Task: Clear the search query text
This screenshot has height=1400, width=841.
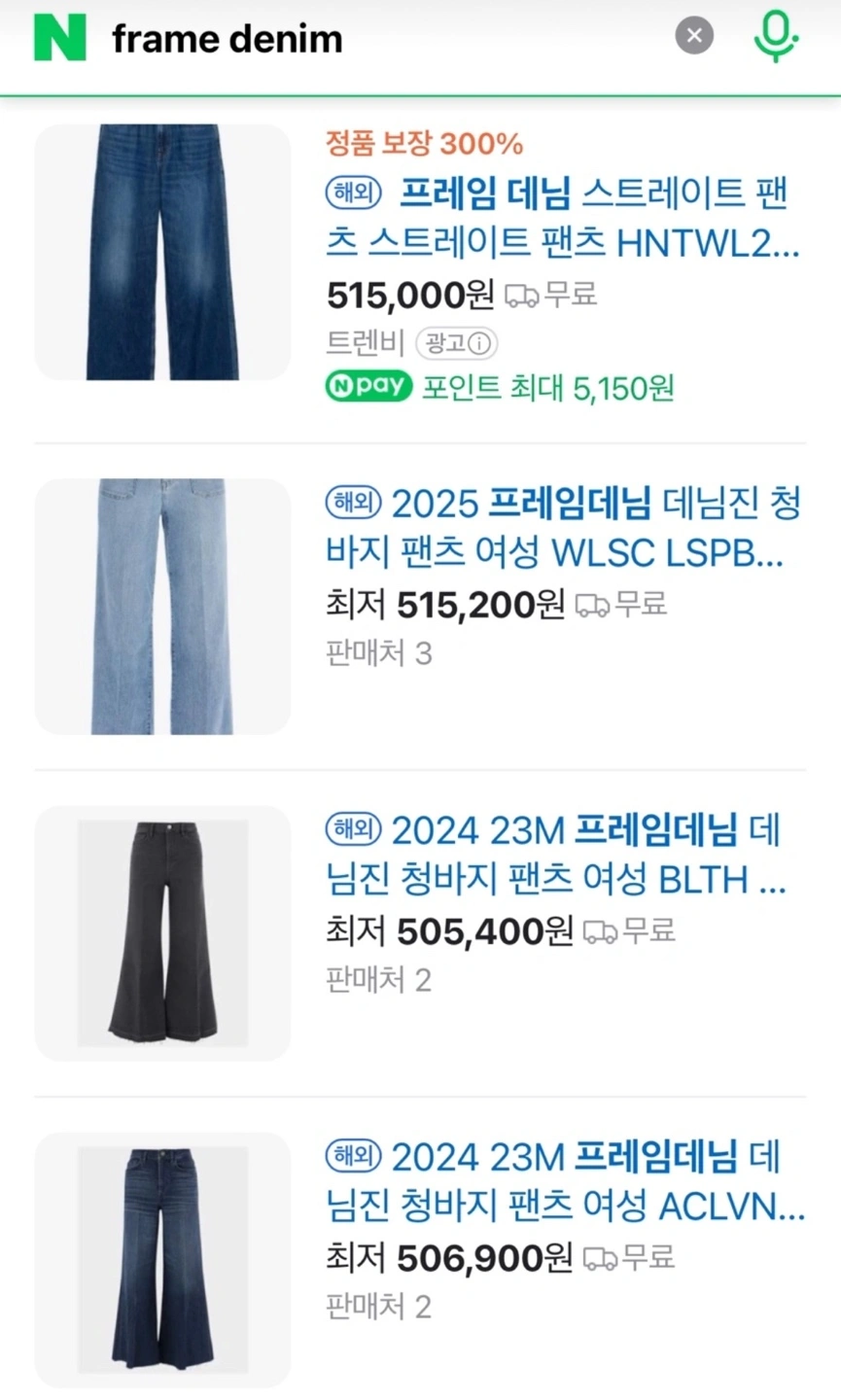Action: click(x=694, y=37)
